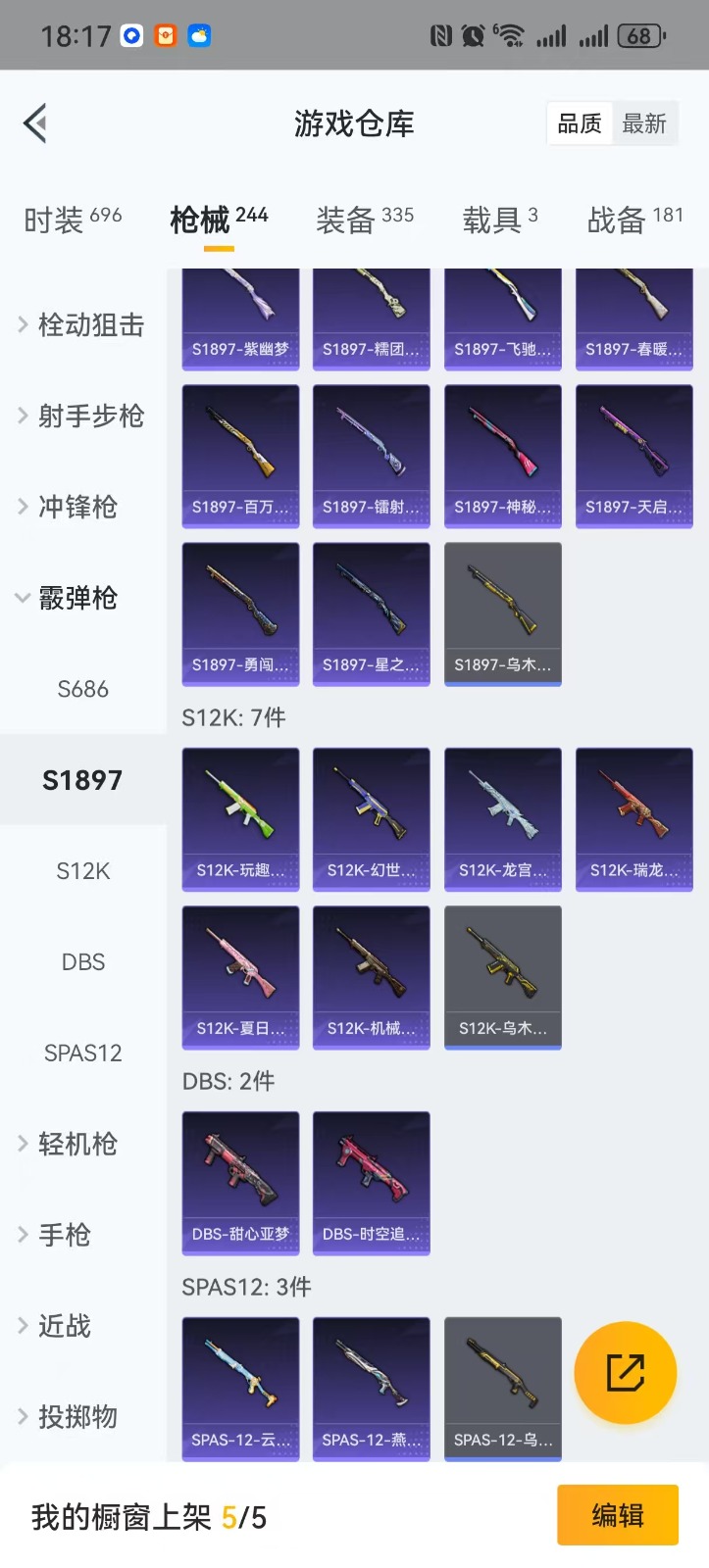Select DBS in the side list
This screenshot has width=709, height=1568.
(83, 962)
